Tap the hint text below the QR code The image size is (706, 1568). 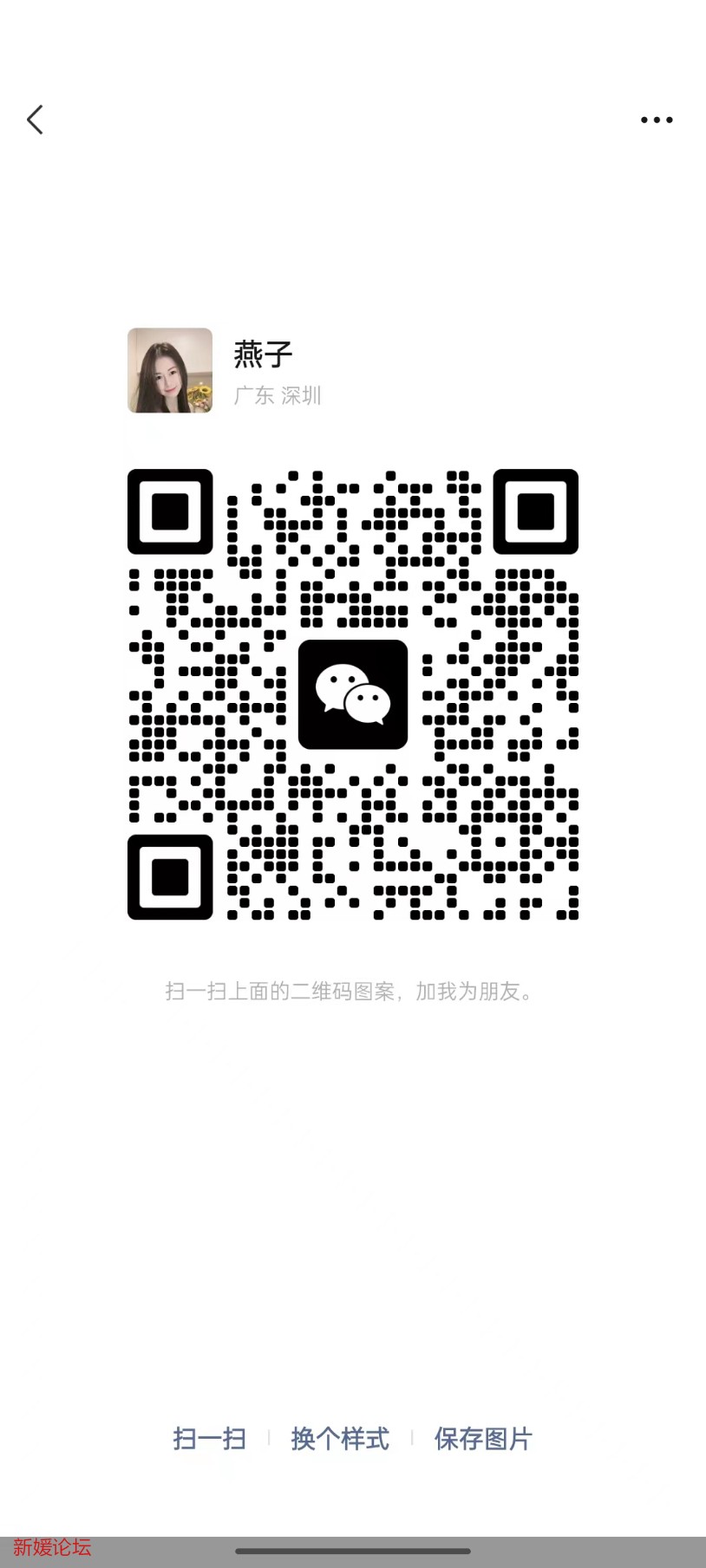point(353,993)
